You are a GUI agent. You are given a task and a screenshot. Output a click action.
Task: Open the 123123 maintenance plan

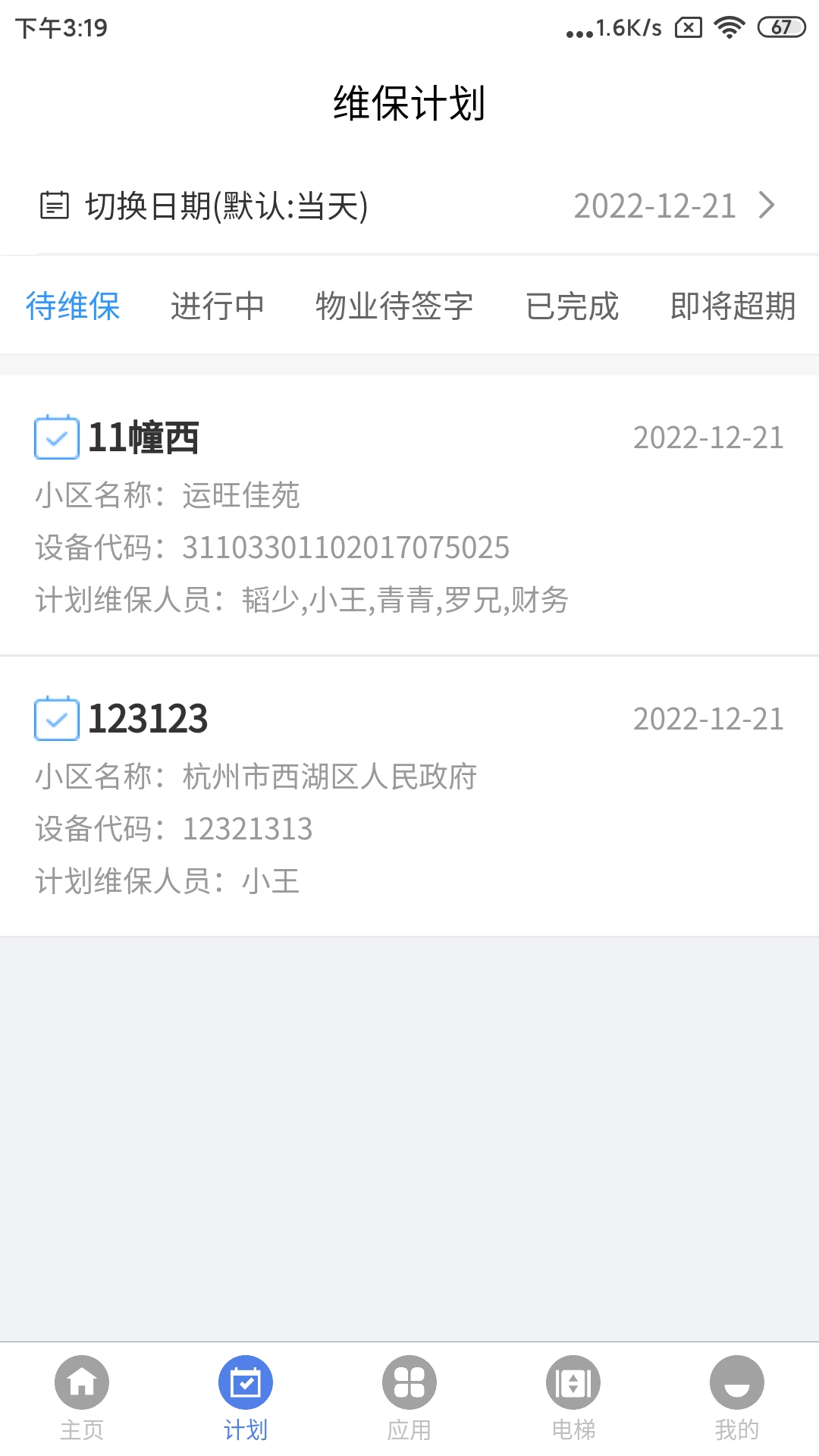pyautogui.click(x=409, y=796)
